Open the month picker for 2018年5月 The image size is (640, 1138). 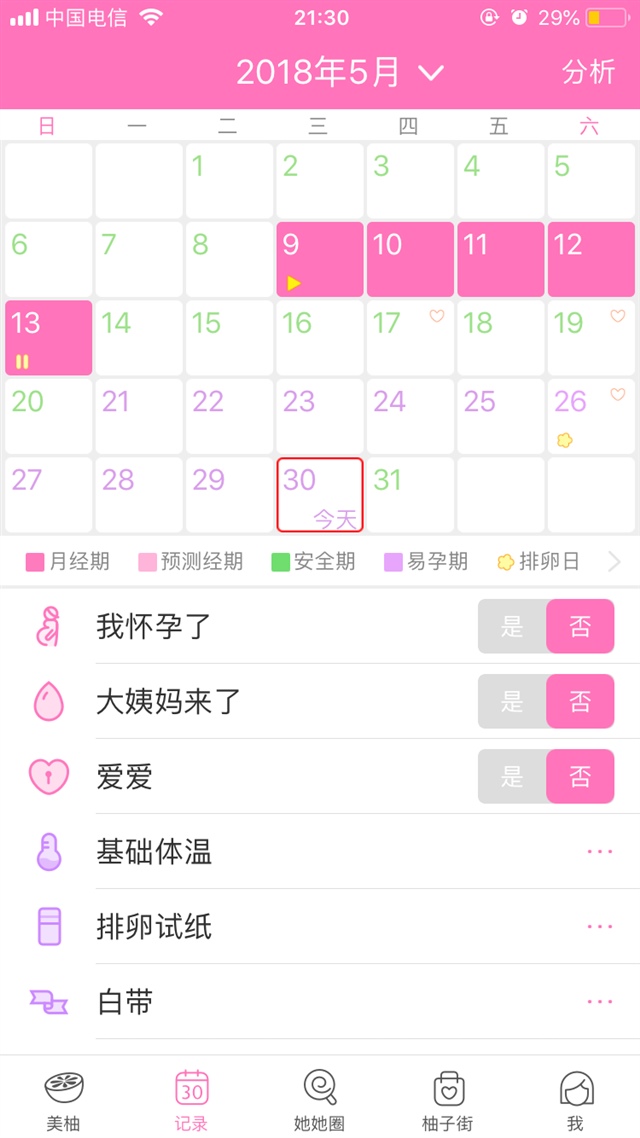340,72
